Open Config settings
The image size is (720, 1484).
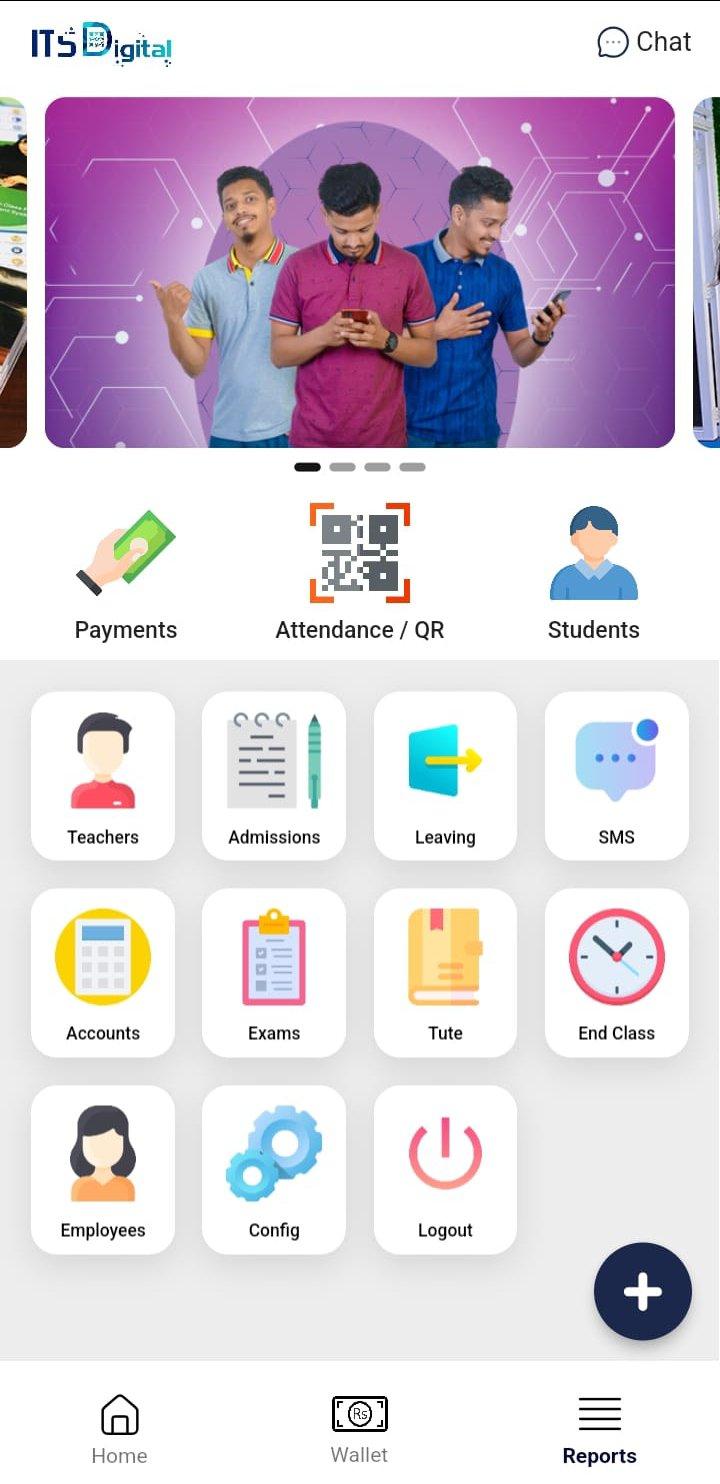tap(274, 1169)
